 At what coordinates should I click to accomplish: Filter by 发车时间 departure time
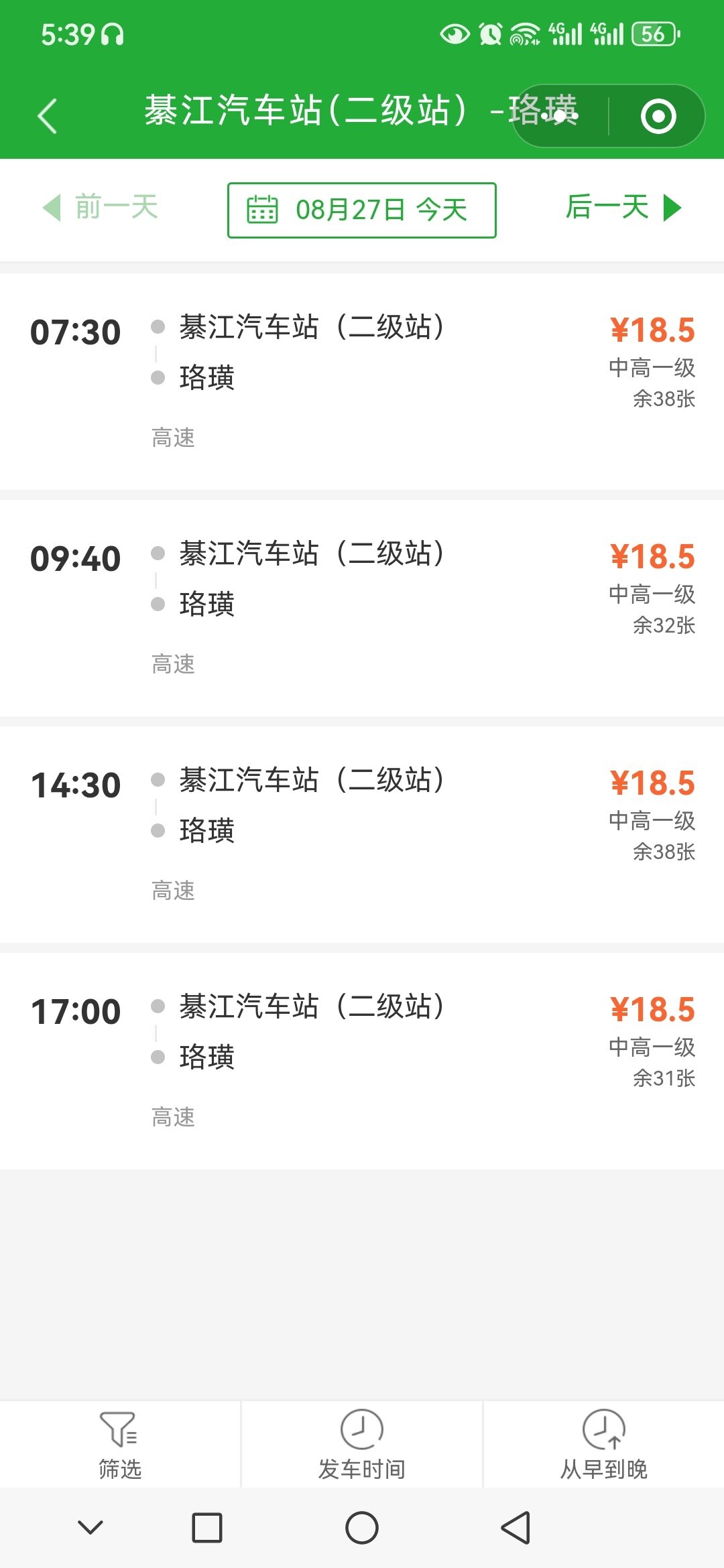click(x=362, y=1444)
